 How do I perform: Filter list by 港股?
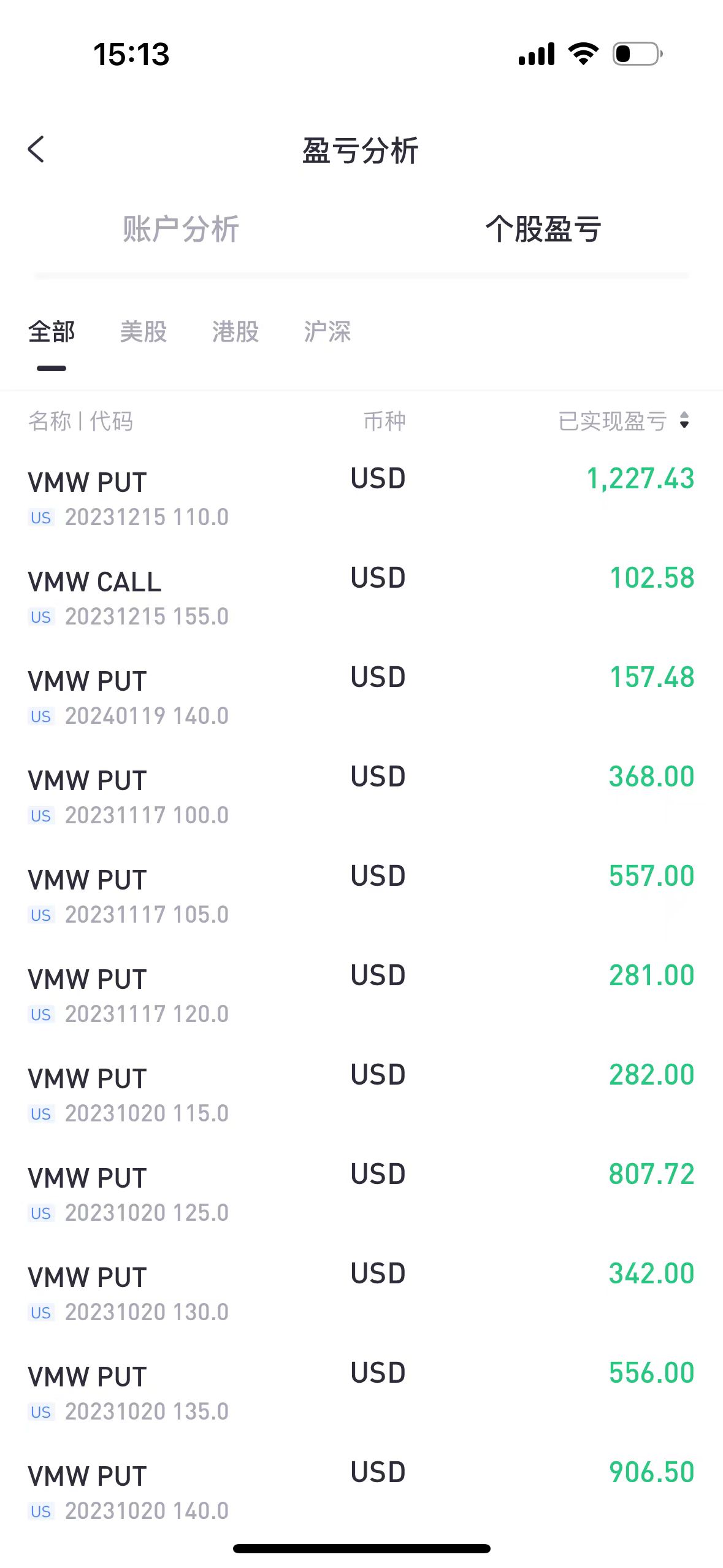(x=235, y=332)
